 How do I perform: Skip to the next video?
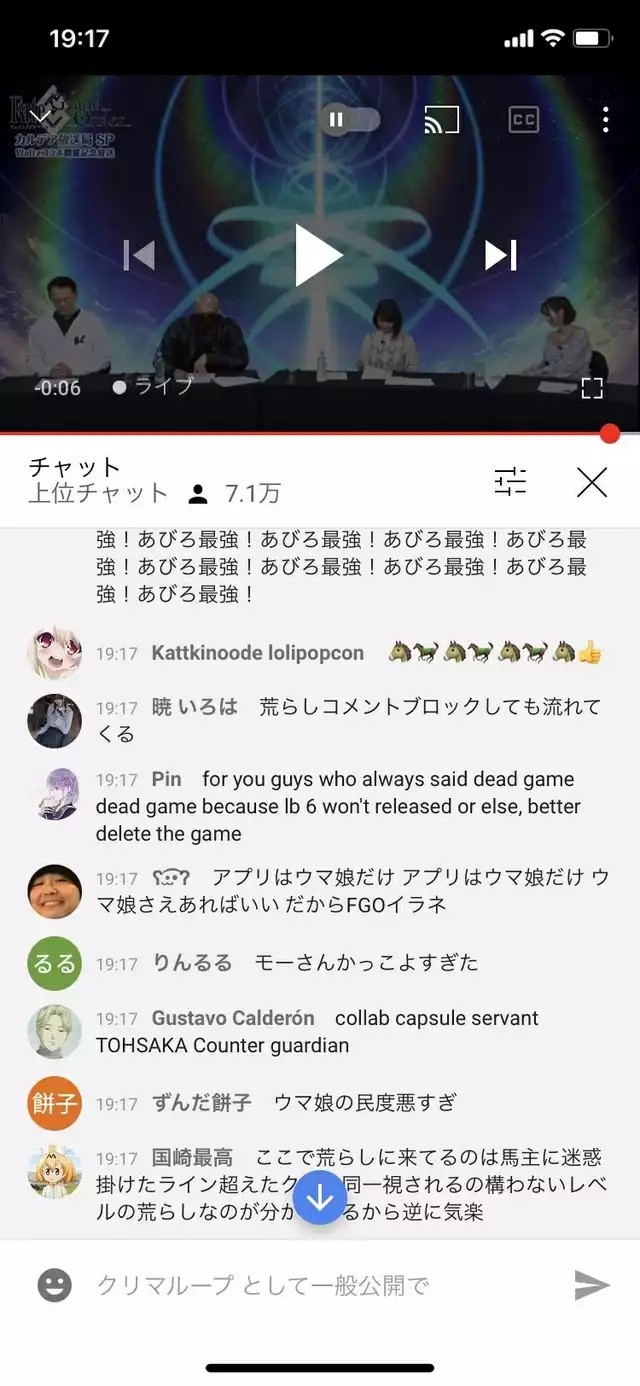[500, 256]
